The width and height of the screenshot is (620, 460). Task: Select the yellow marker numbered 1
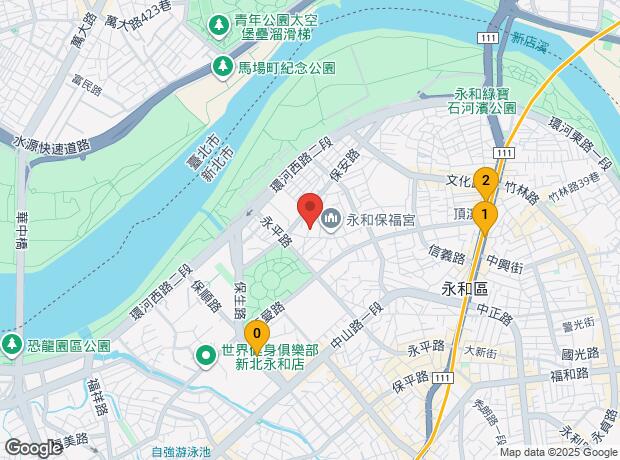tap(484, 215)
